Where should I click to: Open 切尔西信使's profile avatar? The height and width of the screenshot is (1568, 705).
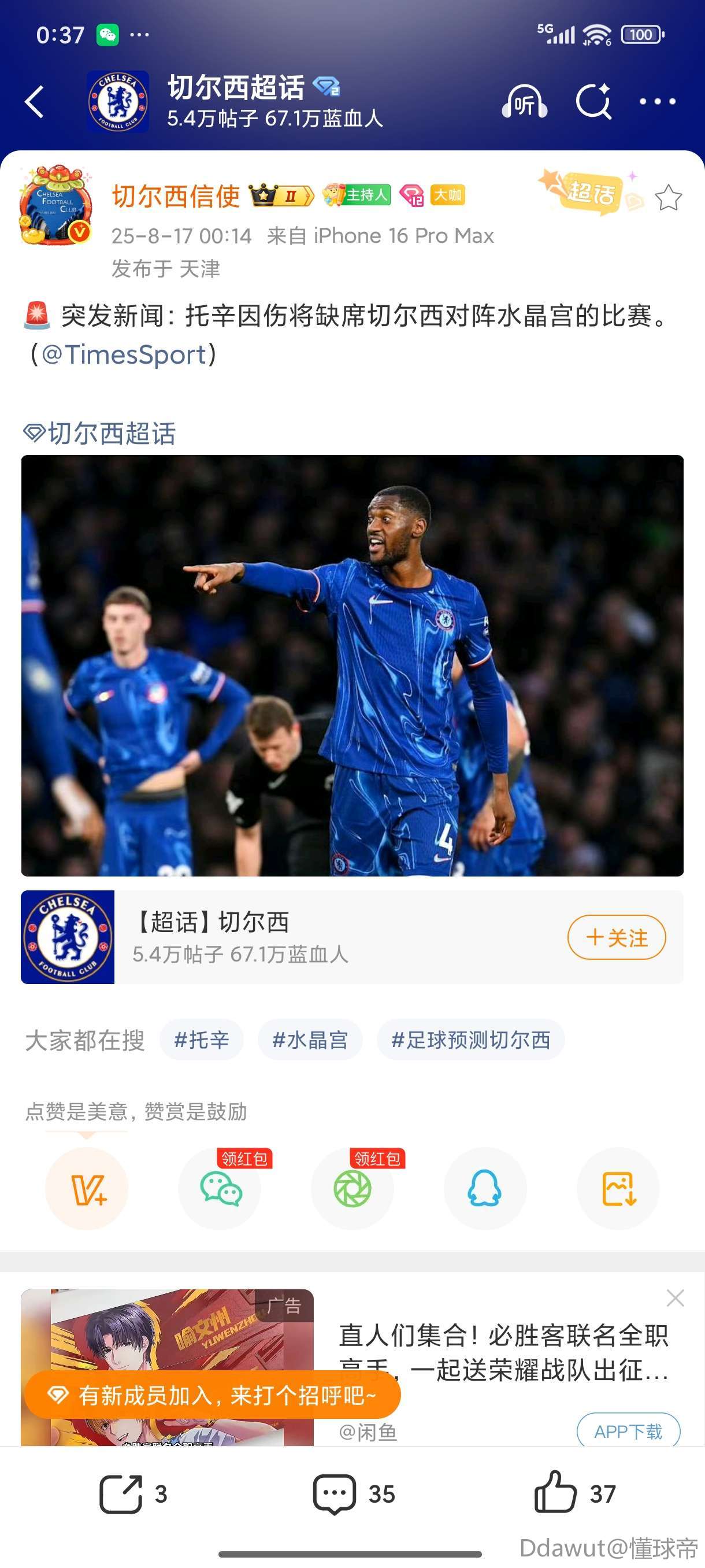pyautogui.click(x=56, y=205)
